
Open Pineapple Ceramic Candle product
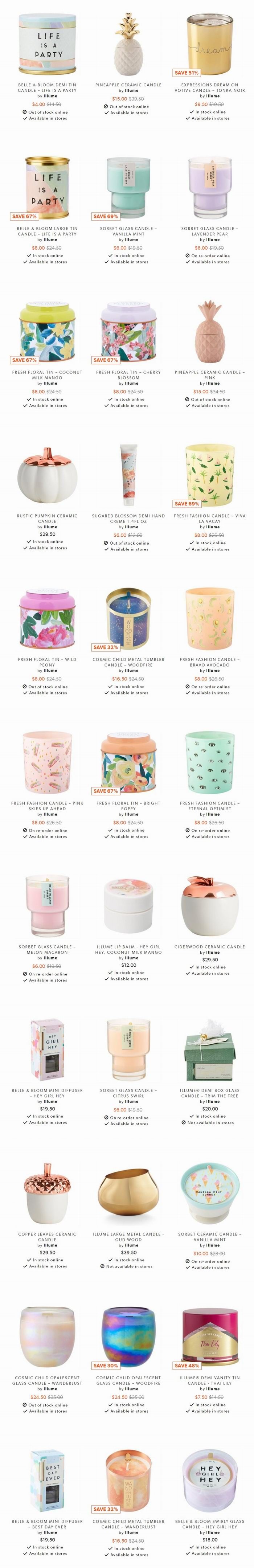tap(128, 85)
